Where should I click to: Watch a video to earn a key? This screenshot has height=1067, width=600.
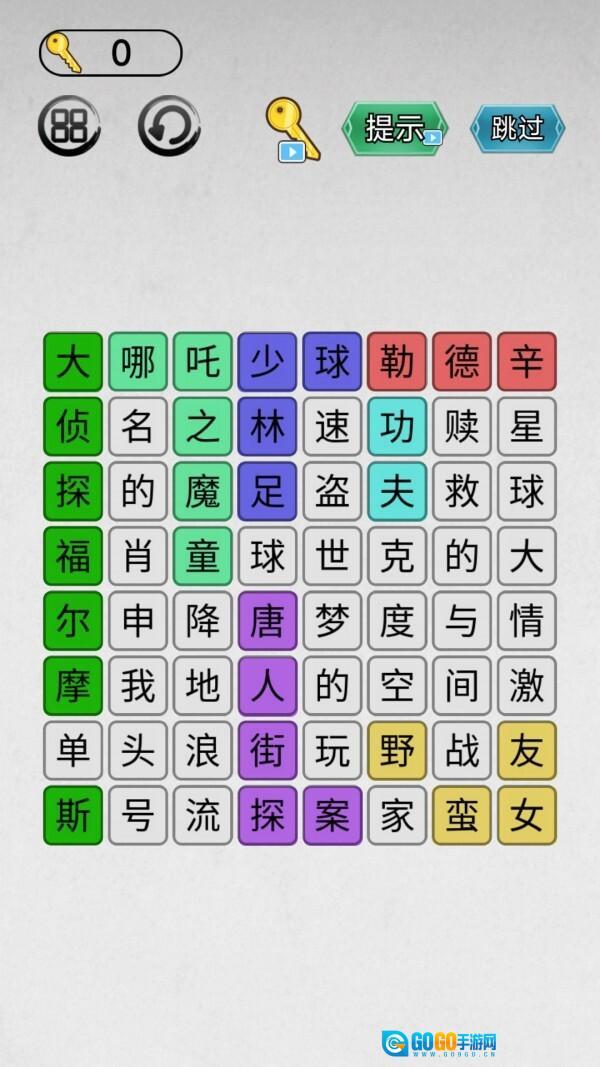click(x=293, y=130)
